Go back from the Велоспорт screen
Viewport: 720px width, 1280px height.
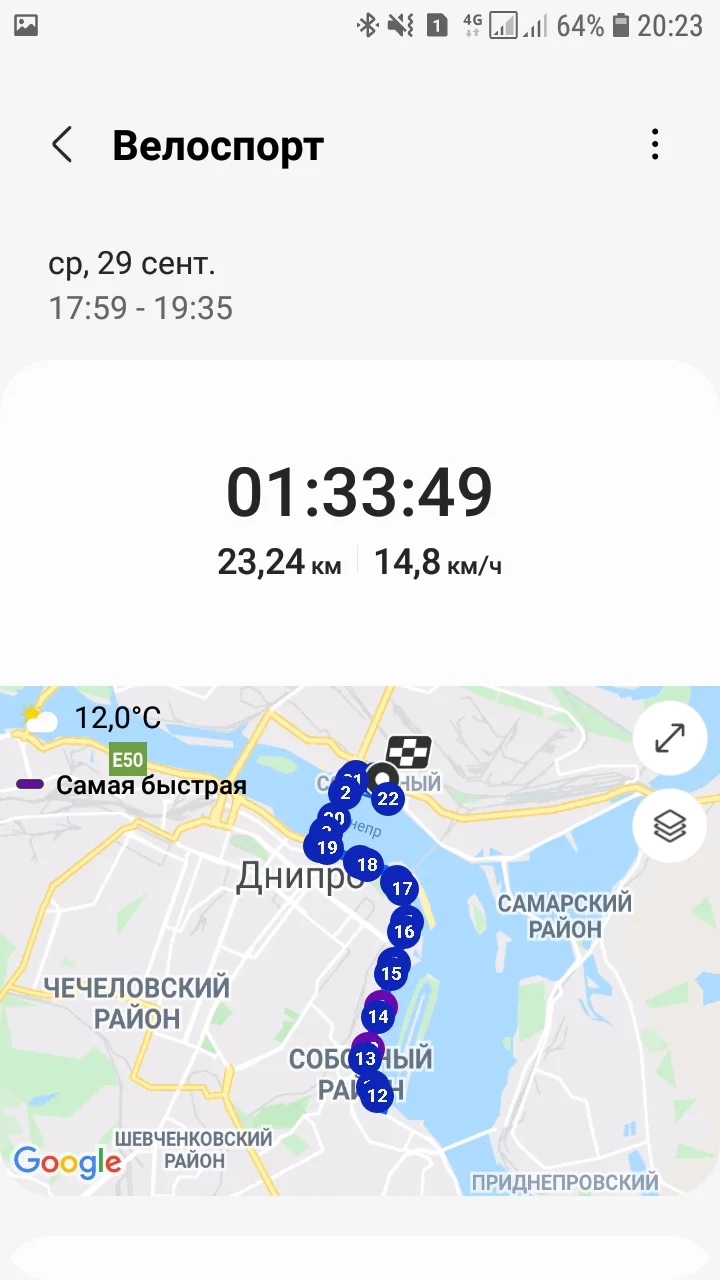pyautogui.click(x=62, y=146)
